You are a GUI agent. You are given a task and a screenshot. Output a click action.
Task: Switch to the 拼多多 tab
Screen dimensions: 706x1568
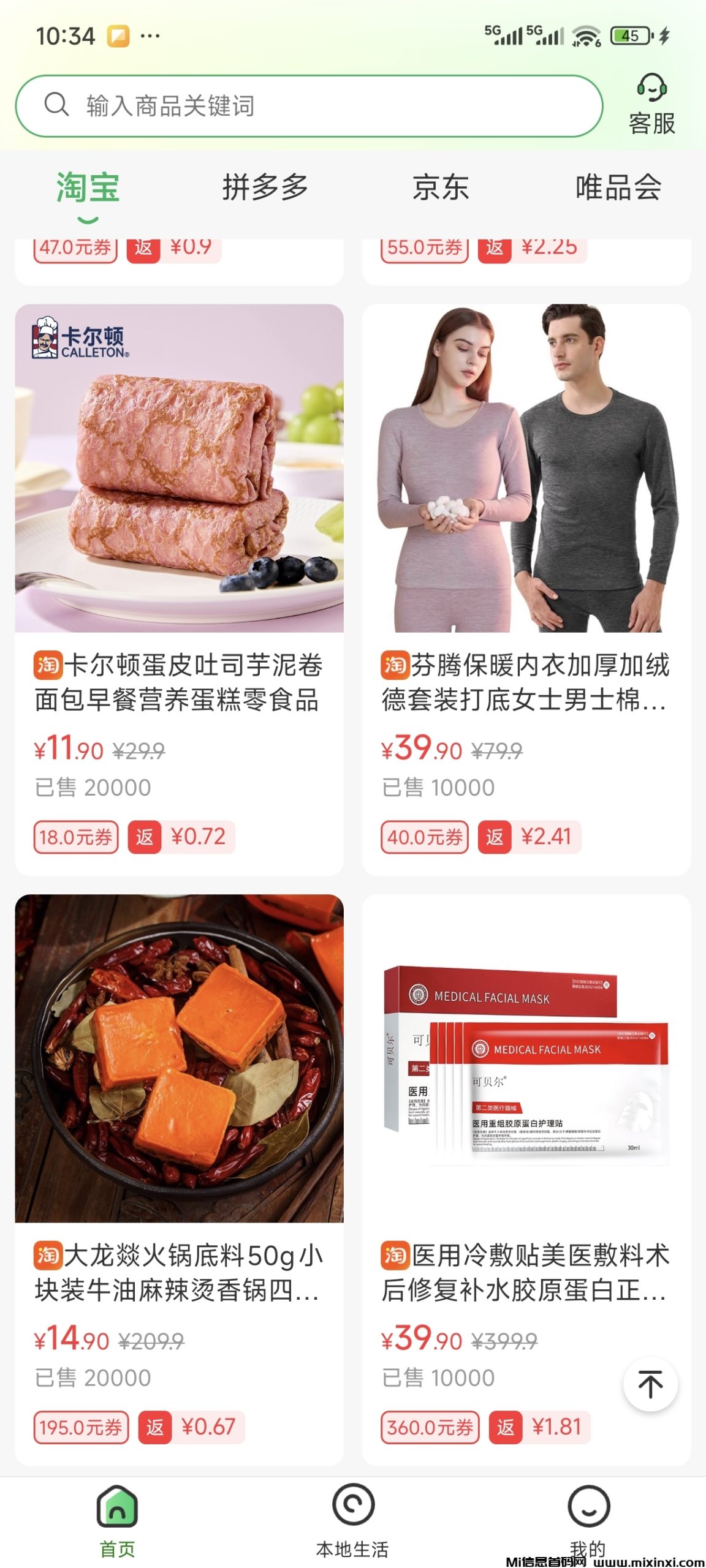267,187
